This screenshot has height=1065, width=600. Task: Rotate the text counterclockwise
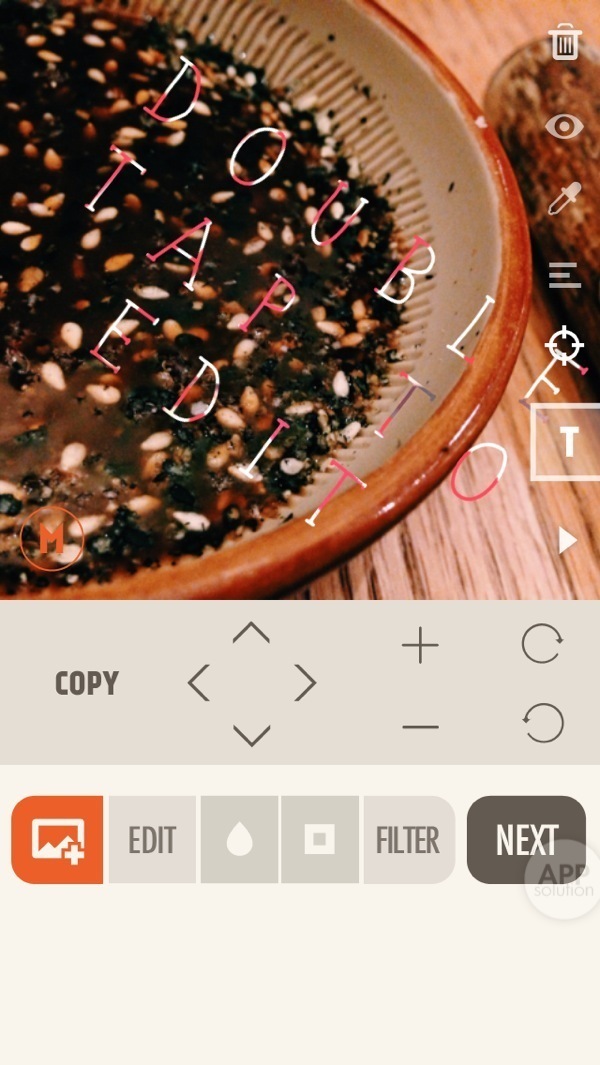tap(543, 722)
